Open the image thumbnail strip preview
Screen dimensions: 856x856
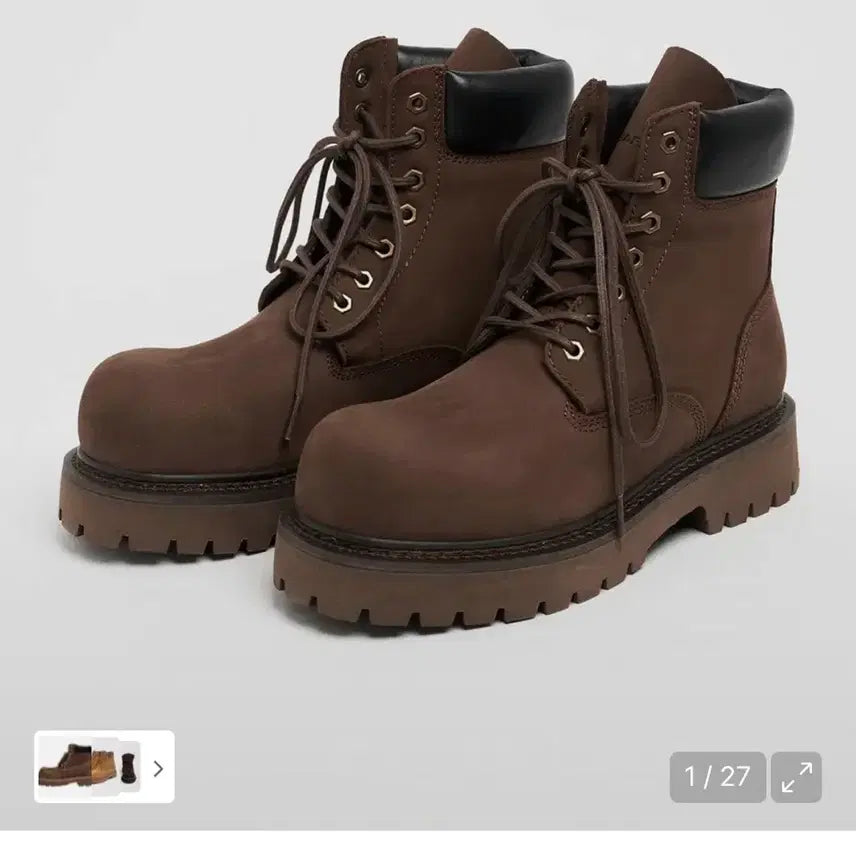pyautogui.click(x=104, y=767)
